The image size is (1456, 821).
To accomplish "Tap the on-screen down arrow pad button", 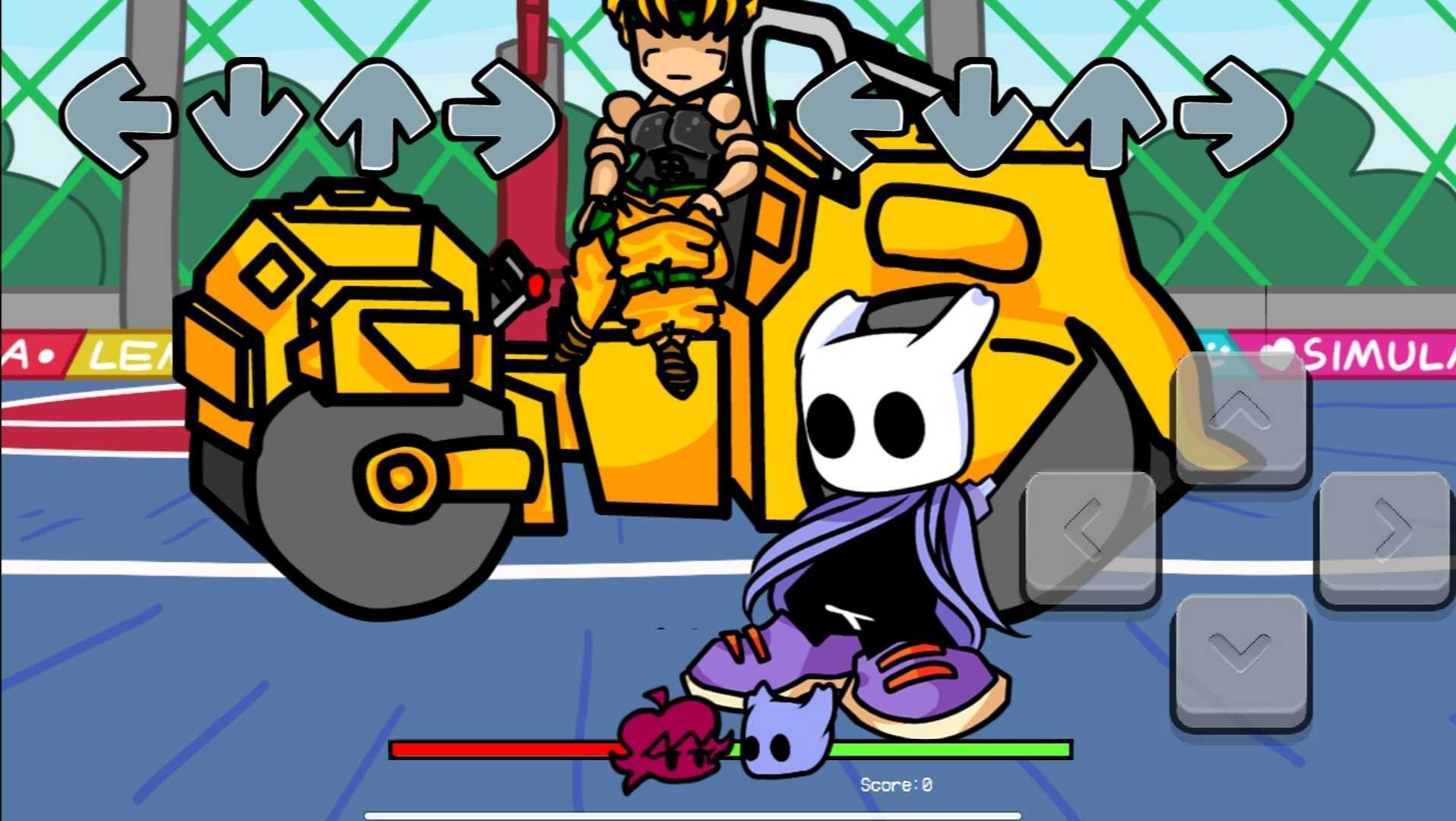I will click(1240, 658).
